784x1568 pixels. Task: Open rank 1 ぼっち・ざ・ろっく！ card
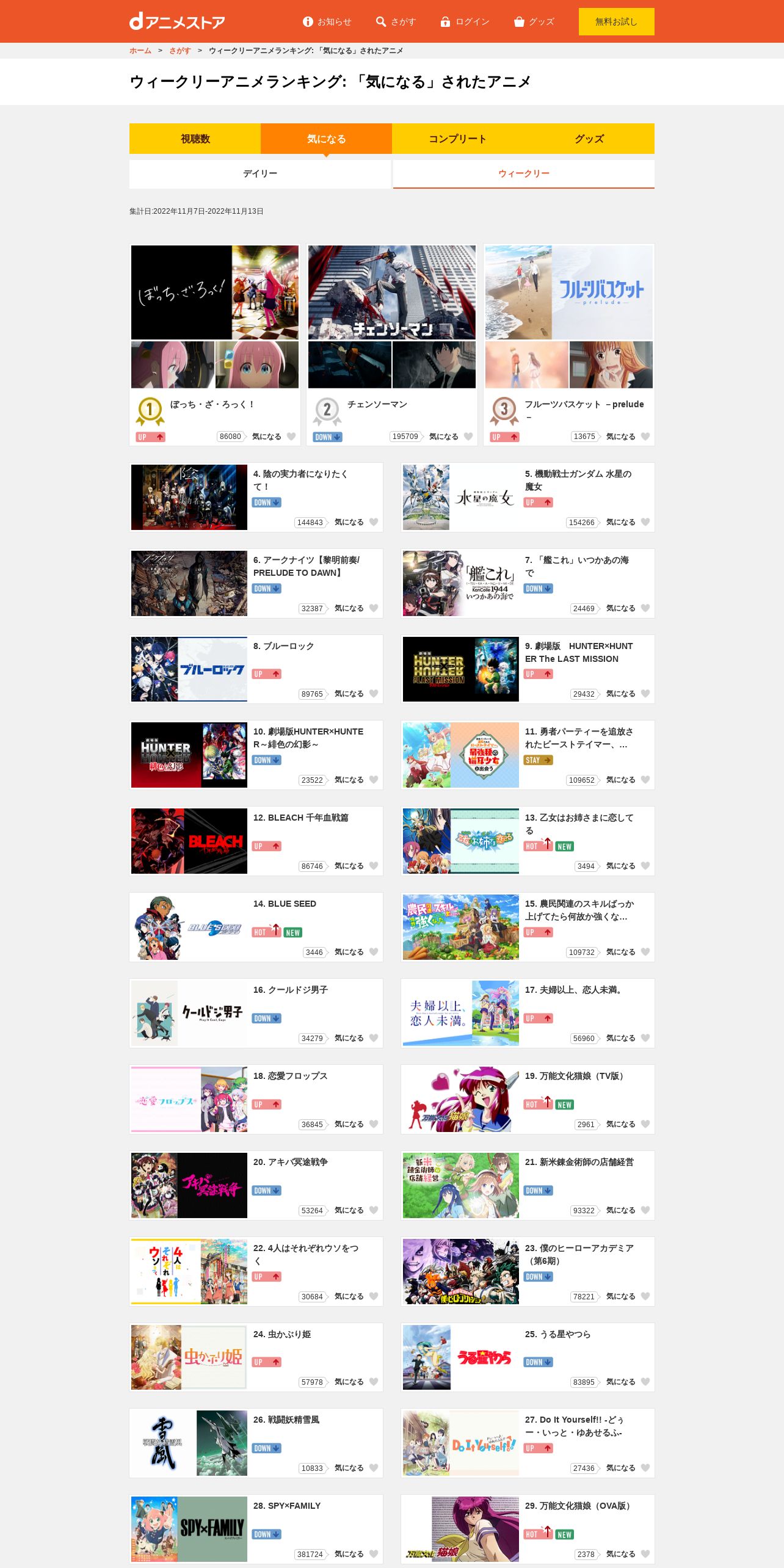pos(215,345)
